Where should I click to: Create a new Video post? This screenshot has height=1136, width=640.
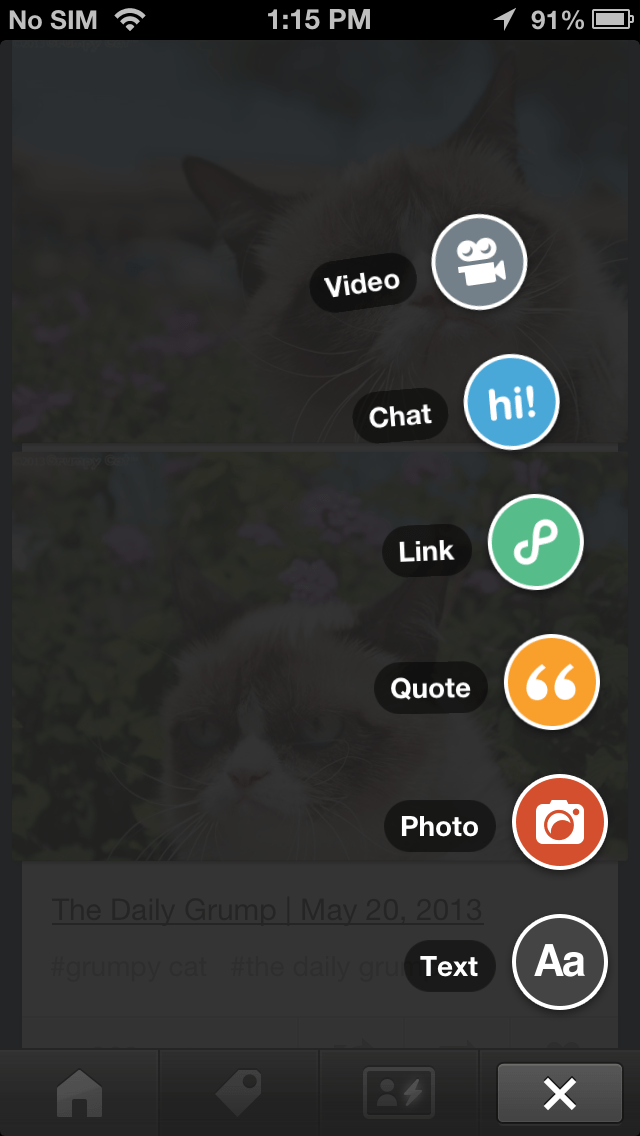(x=479, y=262)
